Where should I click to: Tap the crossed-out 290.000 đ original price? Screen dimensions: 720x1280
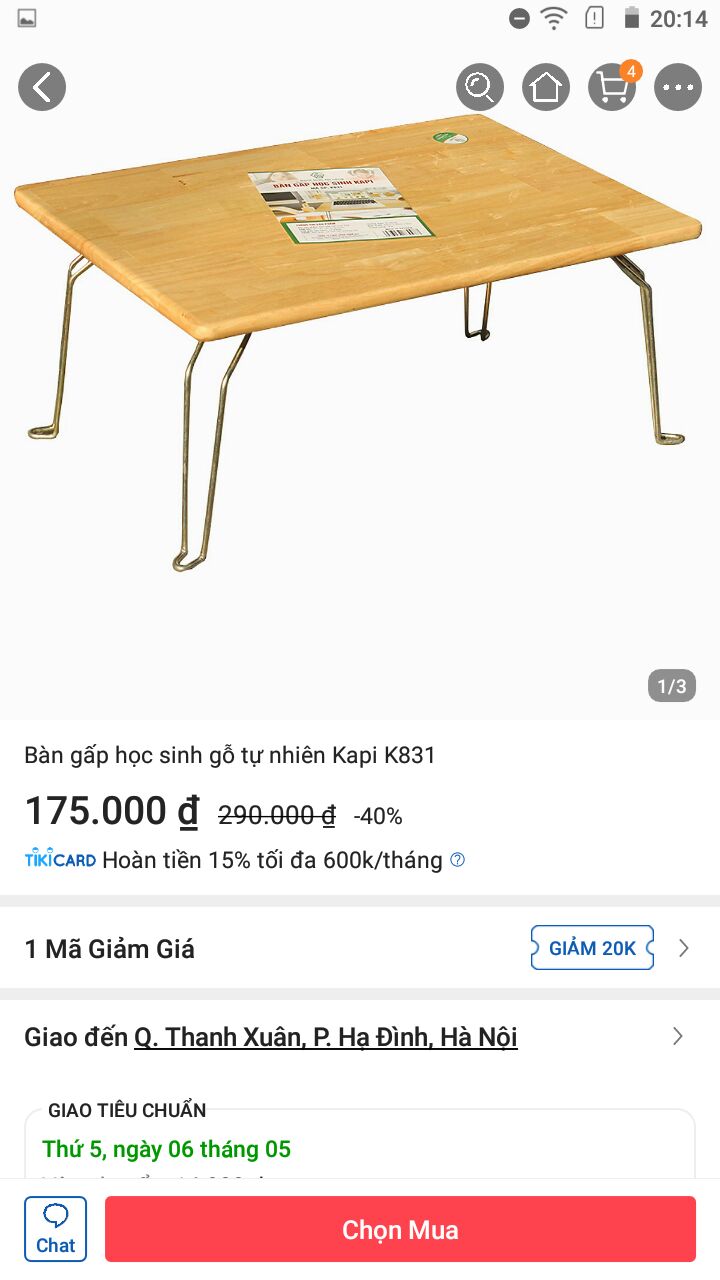[277, 816]
